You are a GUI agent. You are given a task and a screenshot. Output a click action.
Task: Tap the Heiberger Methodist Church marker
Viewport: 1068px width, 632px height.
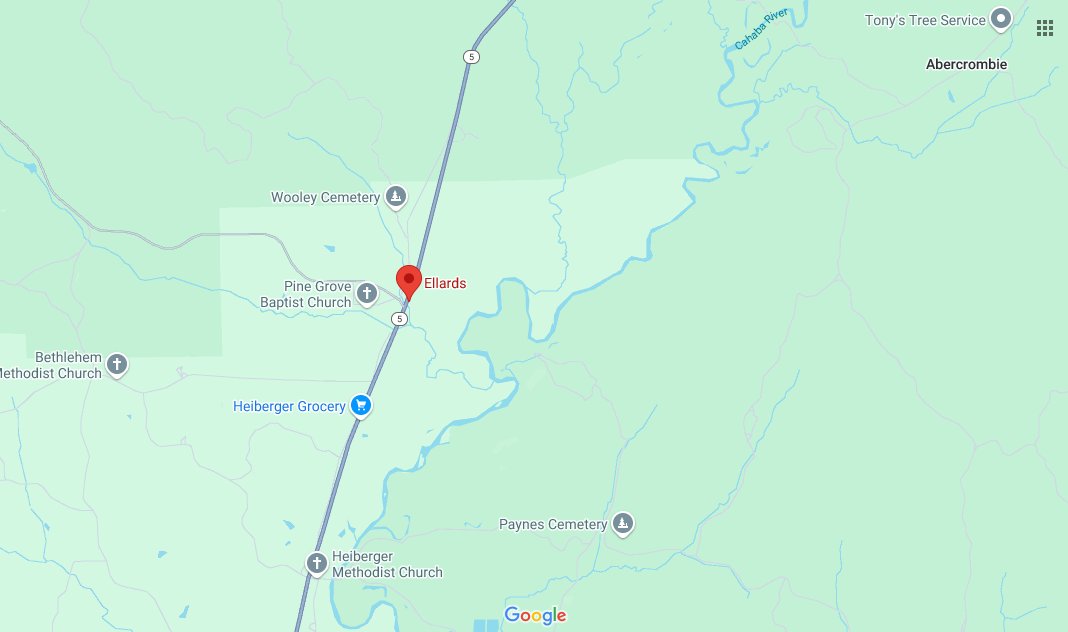point(317,564)
